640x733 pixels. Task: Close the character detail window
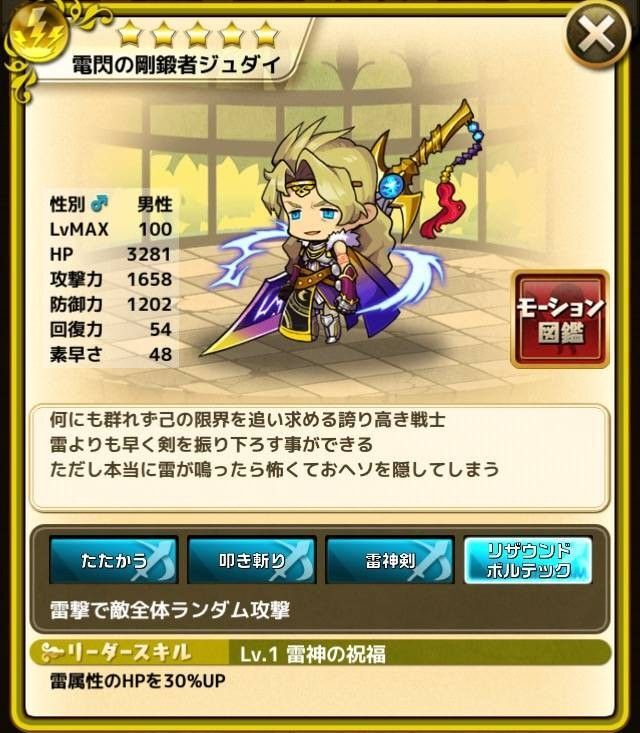click(x=596, y=39)
